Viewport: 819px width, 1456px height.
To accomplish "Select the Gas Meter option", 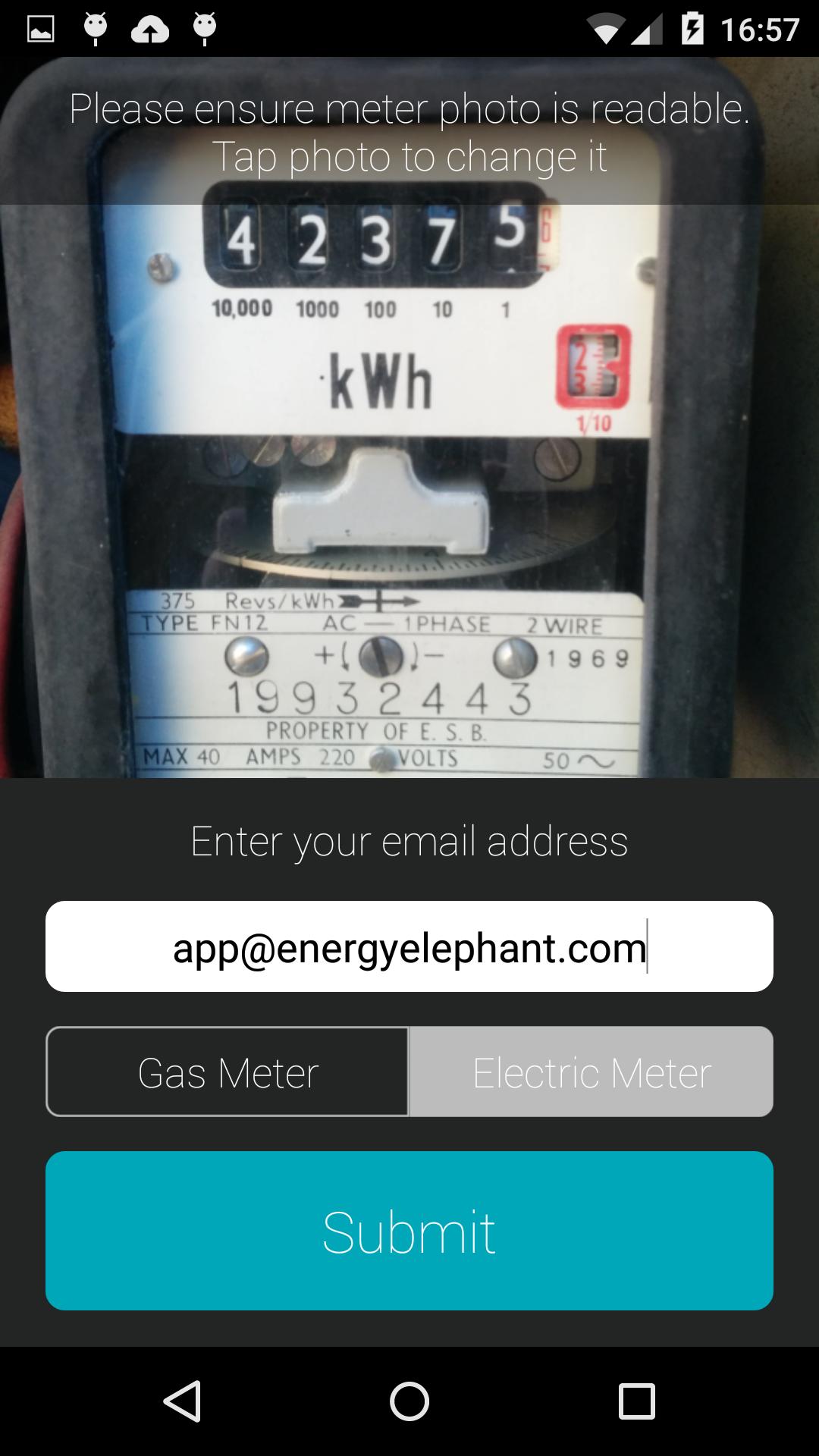I will pos(227,1072).
